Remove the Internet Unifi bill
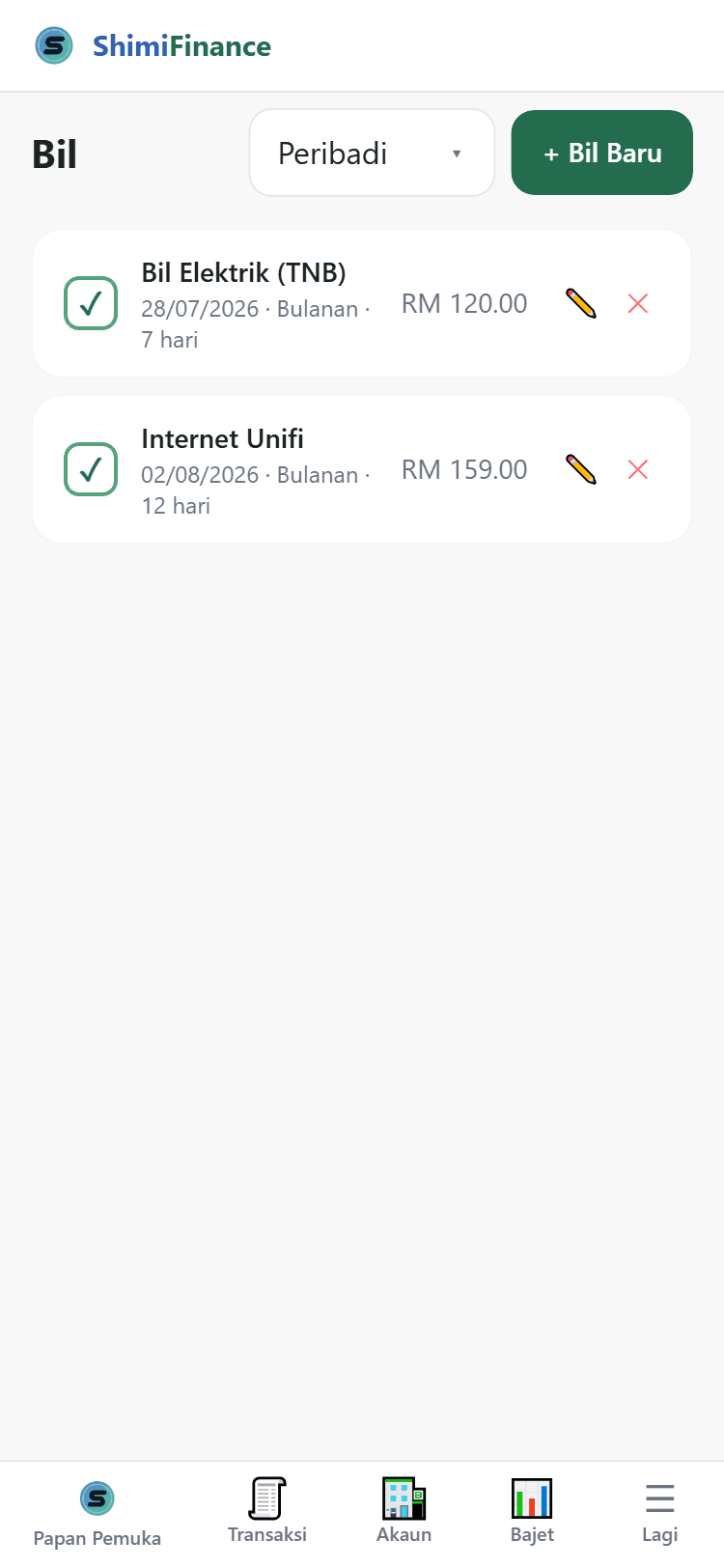 [x=637, y=469]
